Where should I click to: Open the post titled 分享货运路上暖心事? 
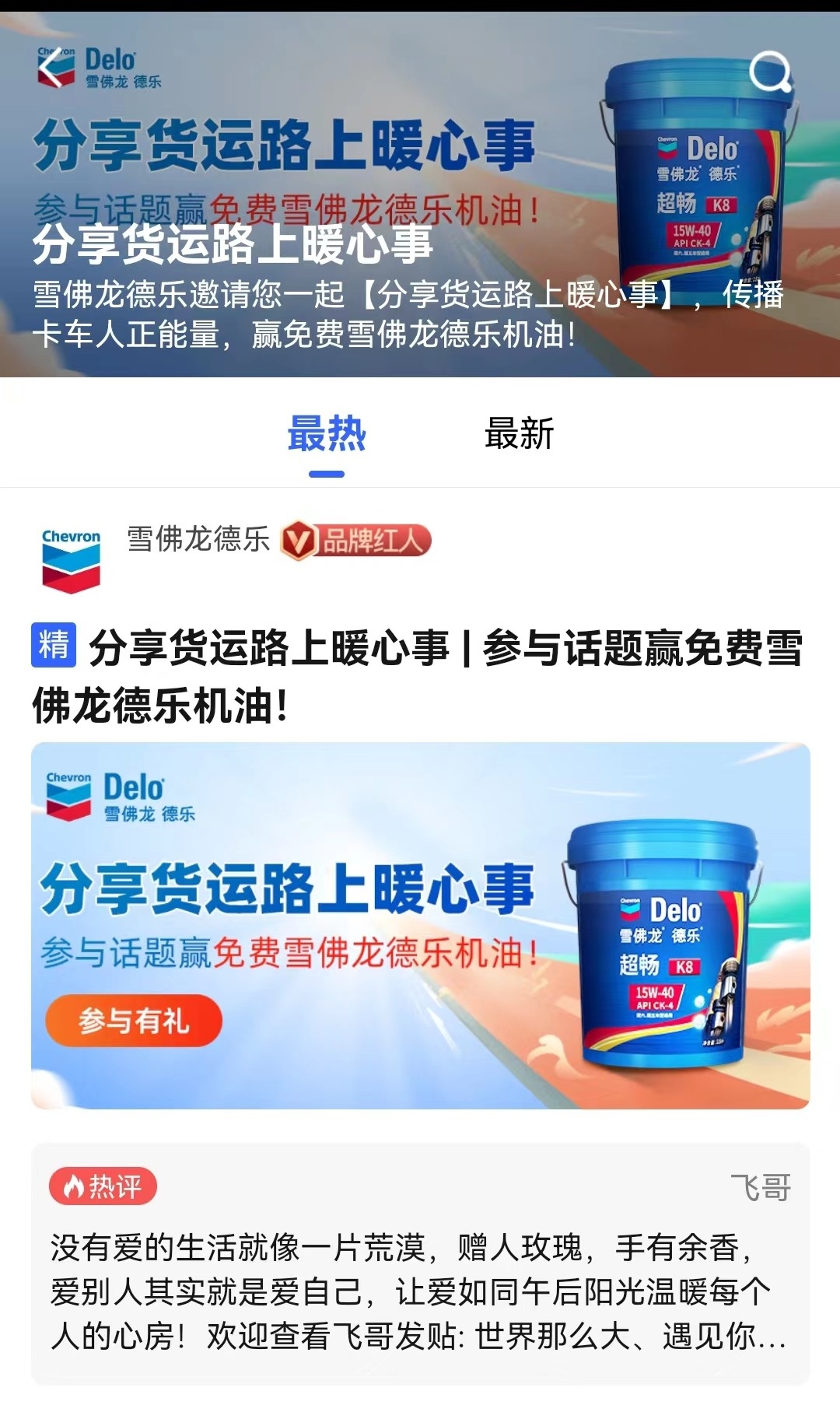click(418, 676)
